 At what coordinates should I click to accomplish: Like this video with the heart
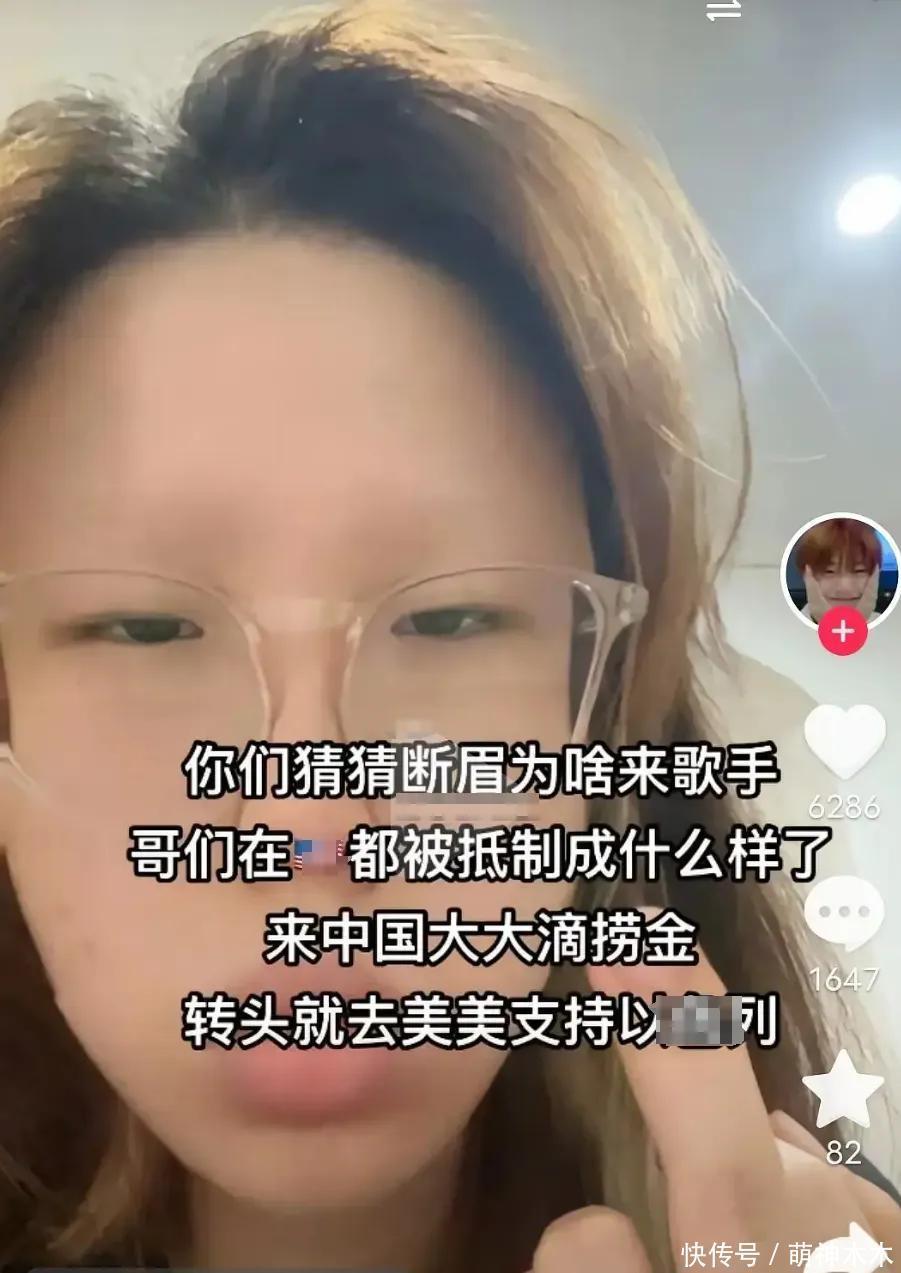tap(844, 742)
